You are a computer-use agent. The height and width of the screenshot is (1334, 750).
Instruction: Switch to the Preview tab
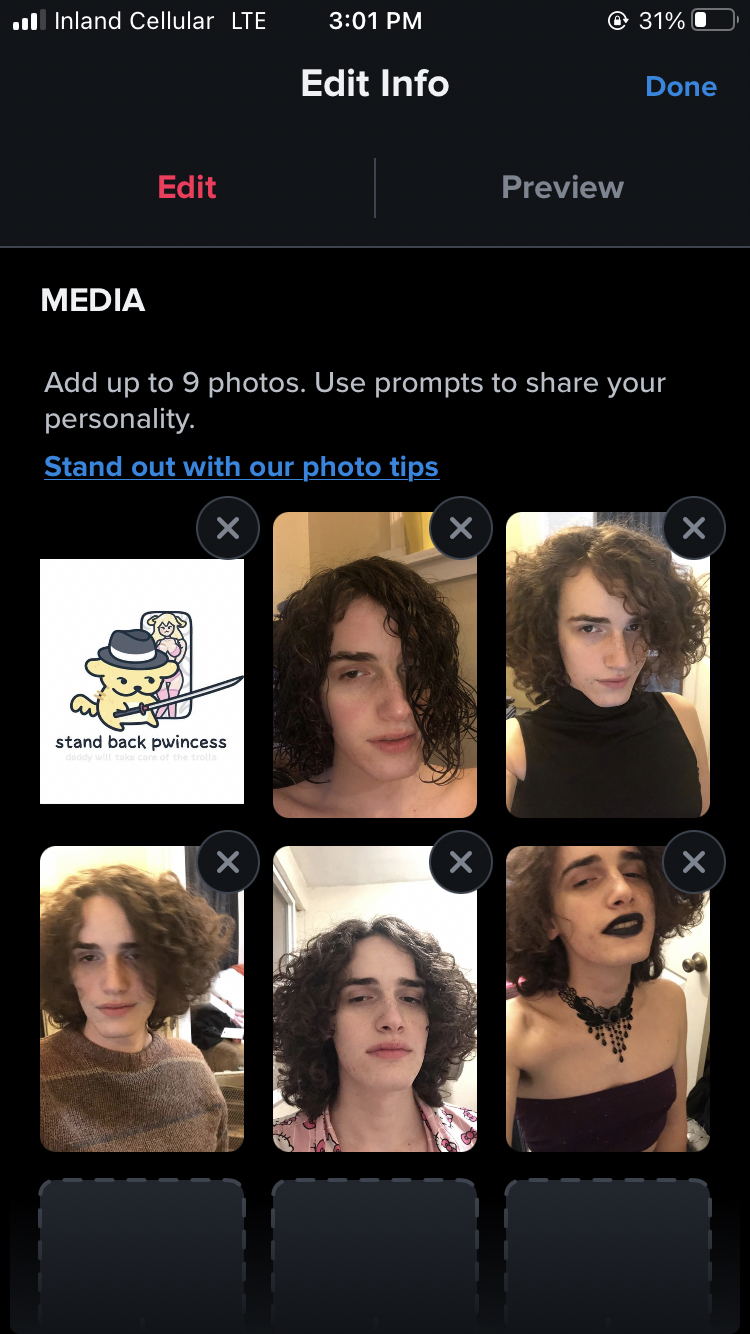click(x=562, y=187)
